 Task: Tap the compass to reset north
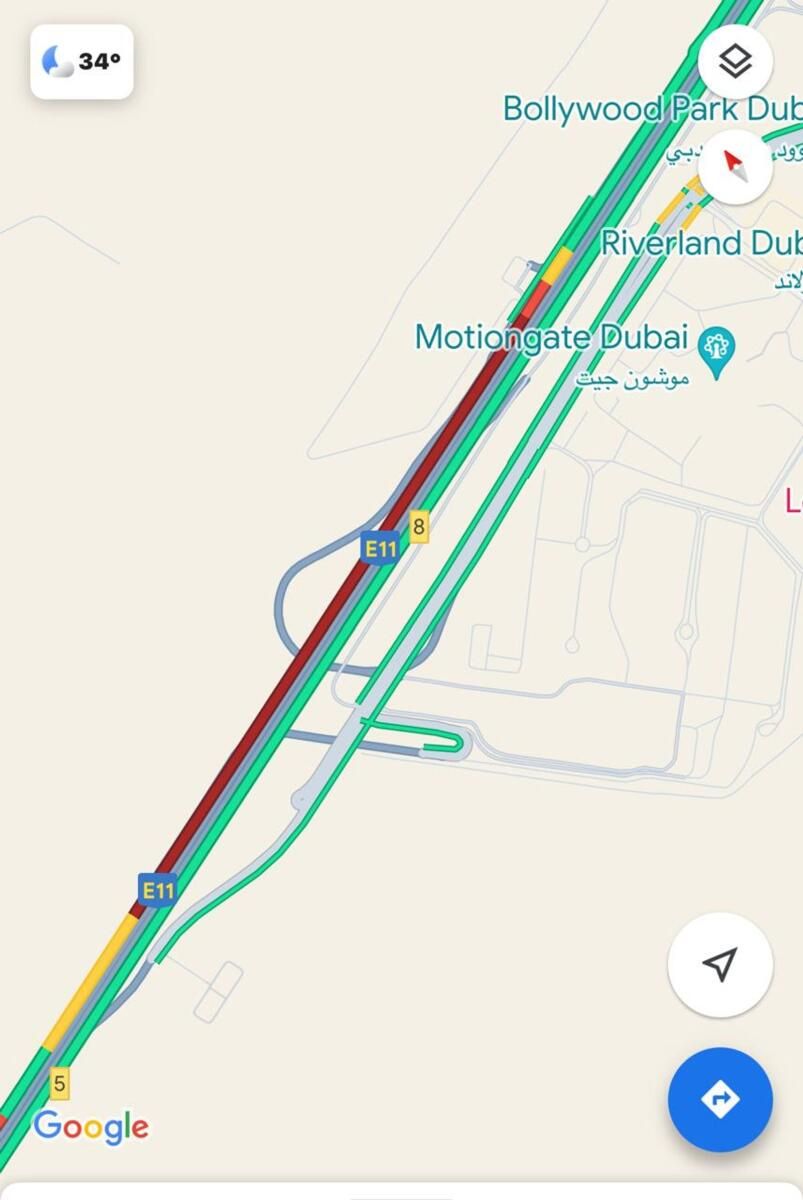[735, 165]
